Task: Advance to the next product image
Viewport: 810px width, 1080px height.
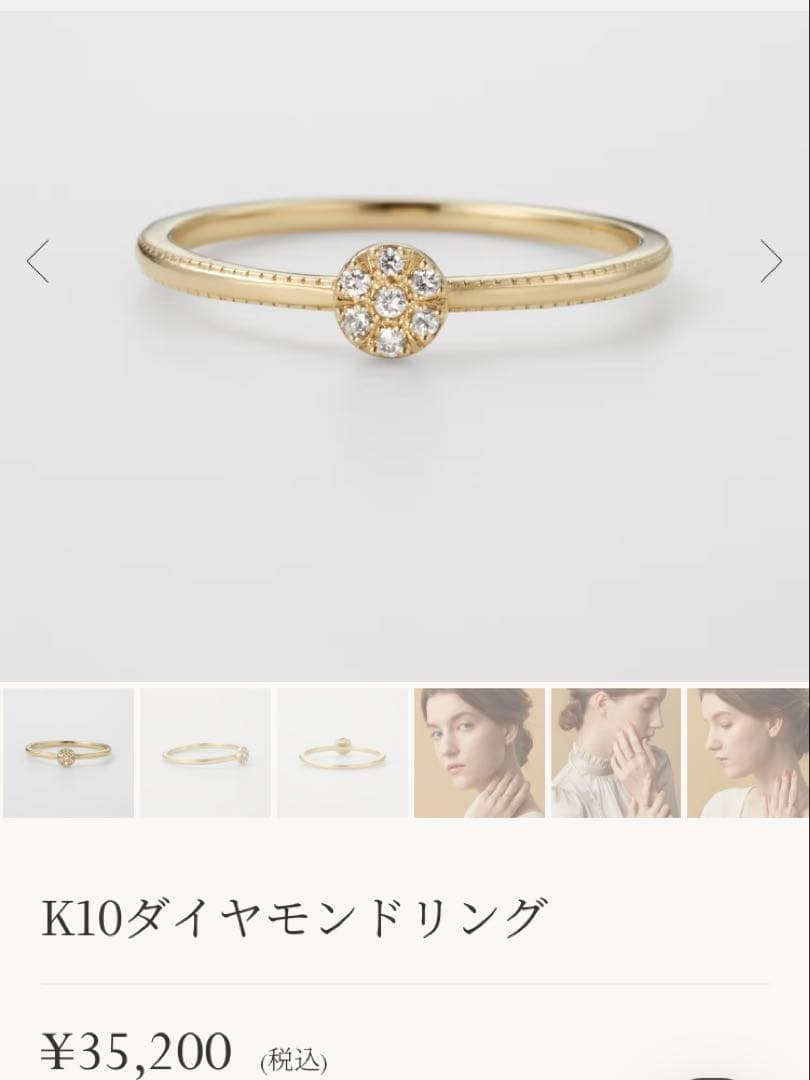Action: (x=770, y=262)
